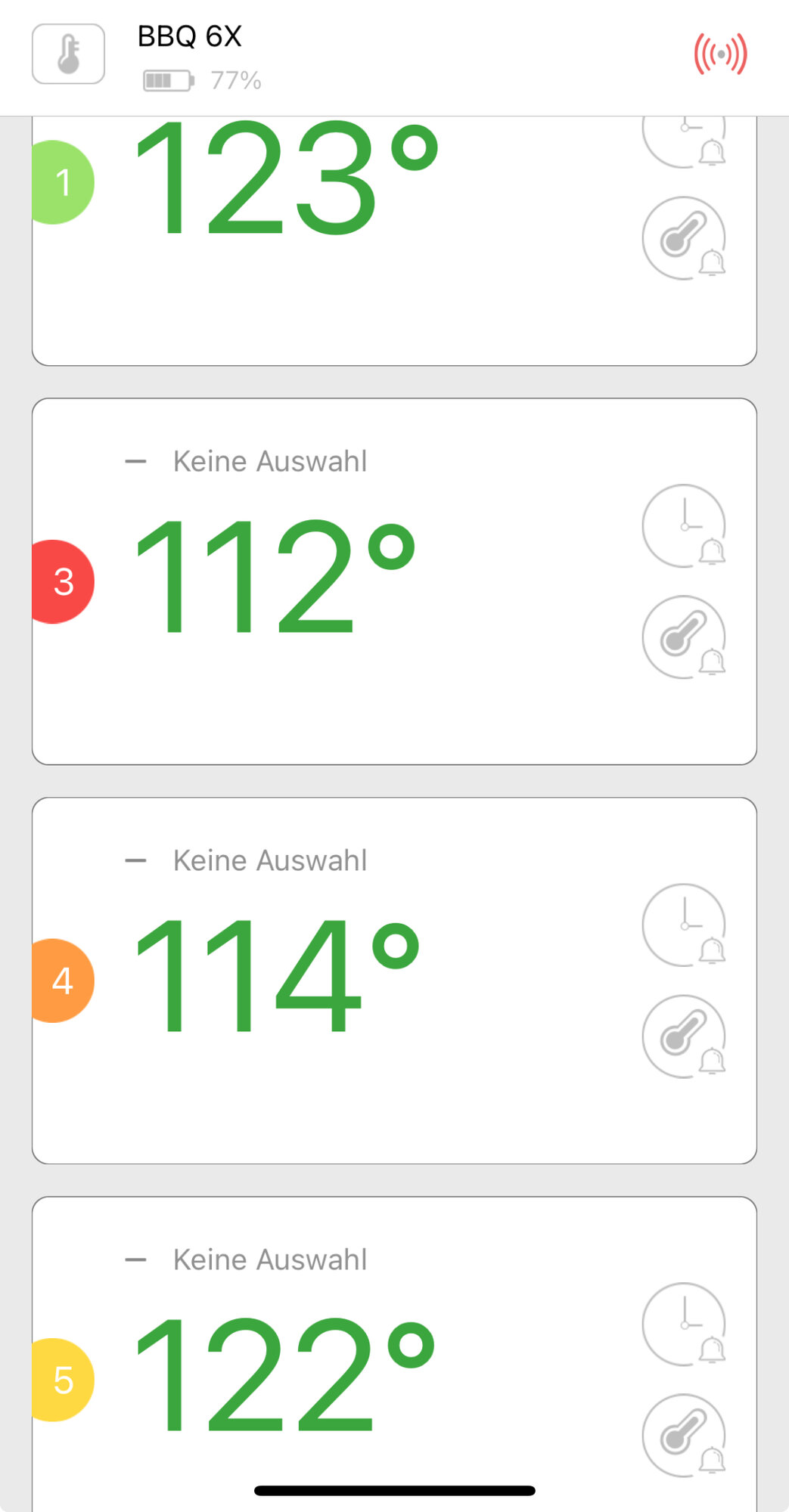Set temperature alarm for probe 1
Image resolution: width=789 pixels, height=1512 pixels.
pyautogui.click(x=684, y=238)
